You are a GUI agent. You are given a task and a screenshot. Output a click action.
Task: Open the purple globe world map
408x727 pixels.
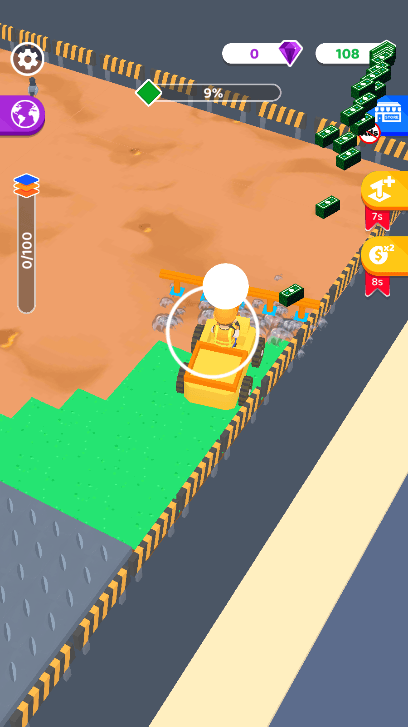tap(22, 115)
